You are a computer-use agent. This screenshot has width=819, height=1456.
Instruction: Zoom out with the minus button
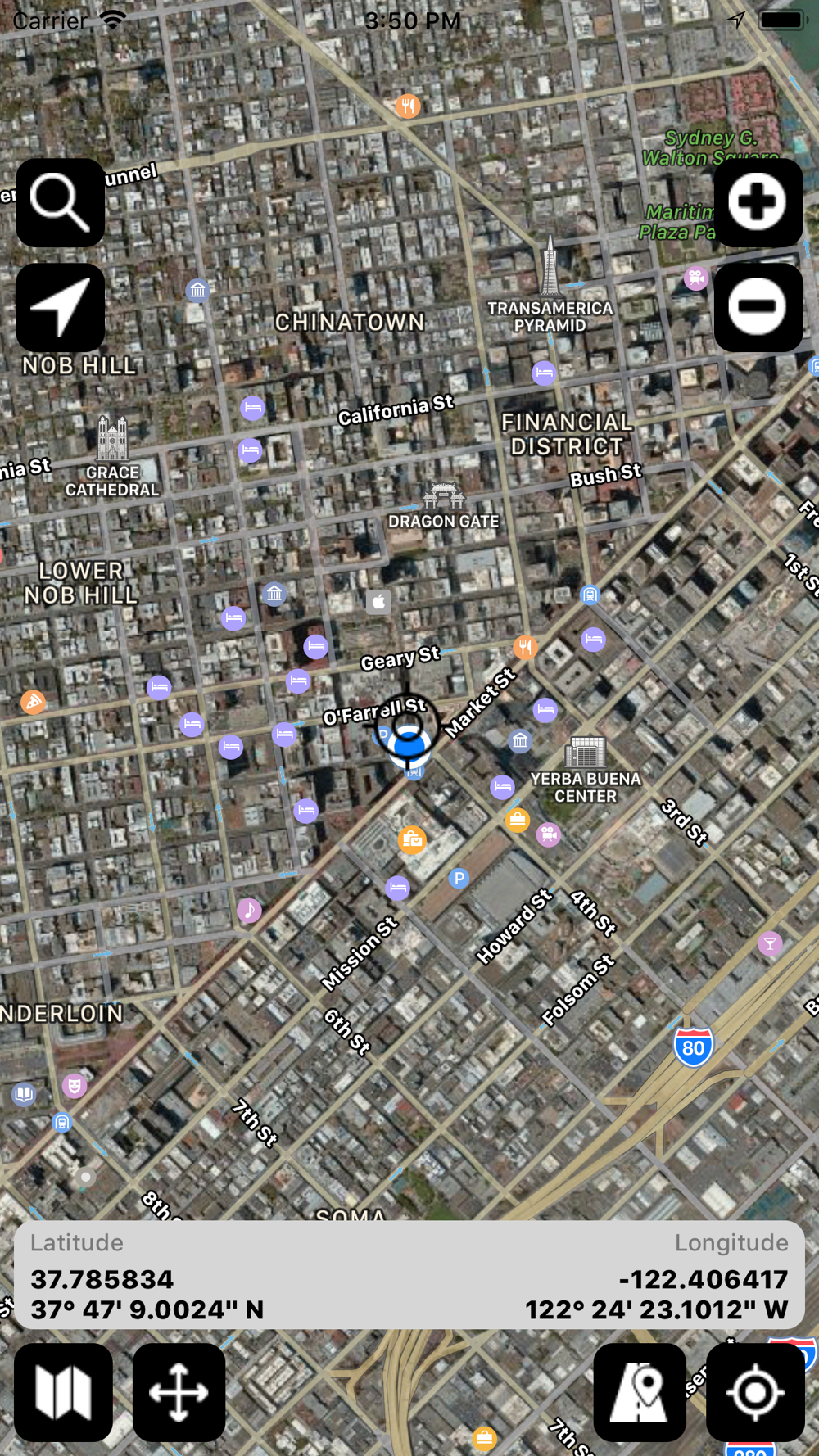758,308
